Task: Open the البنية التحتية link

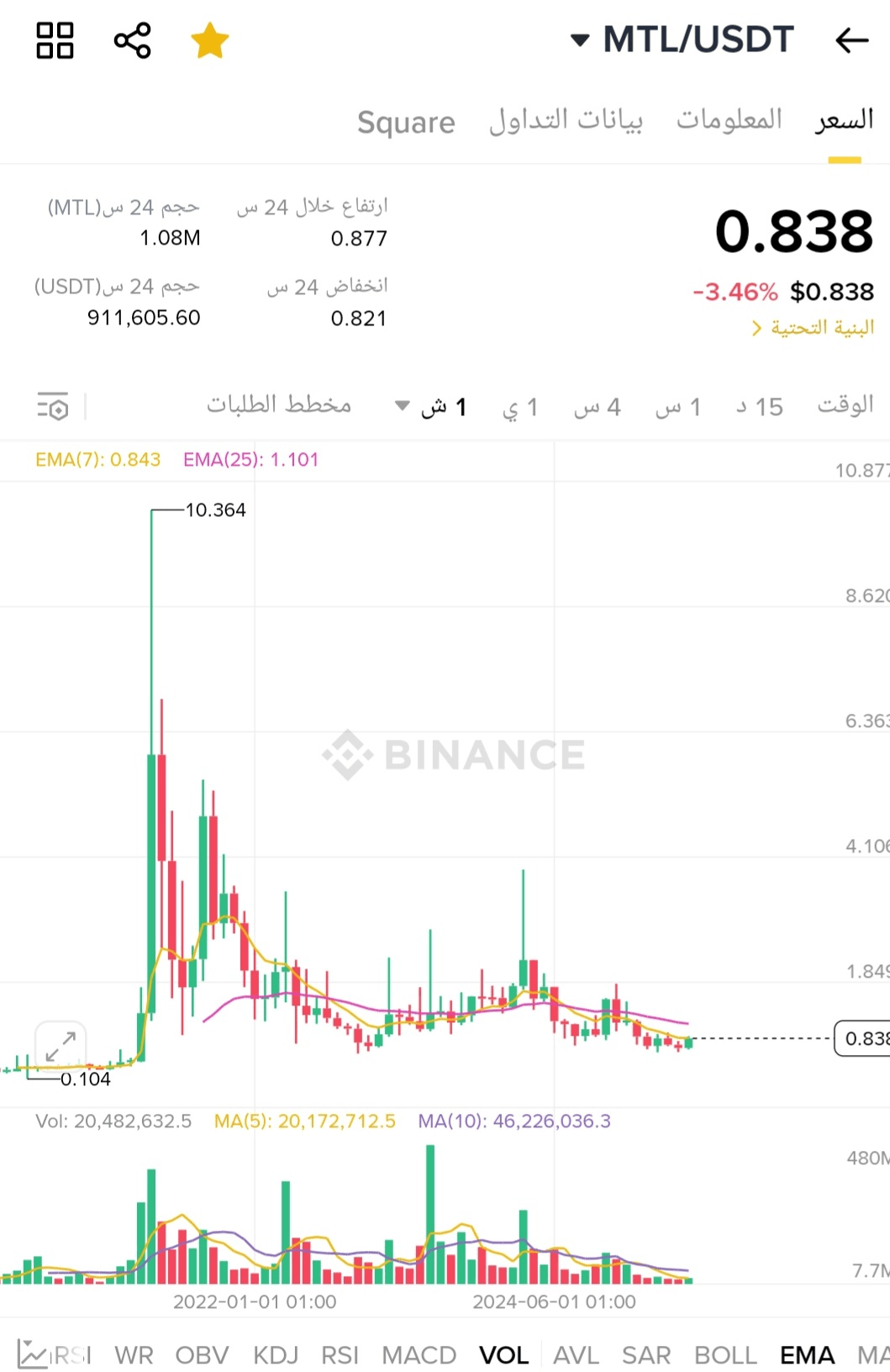Action: [813, 327]
